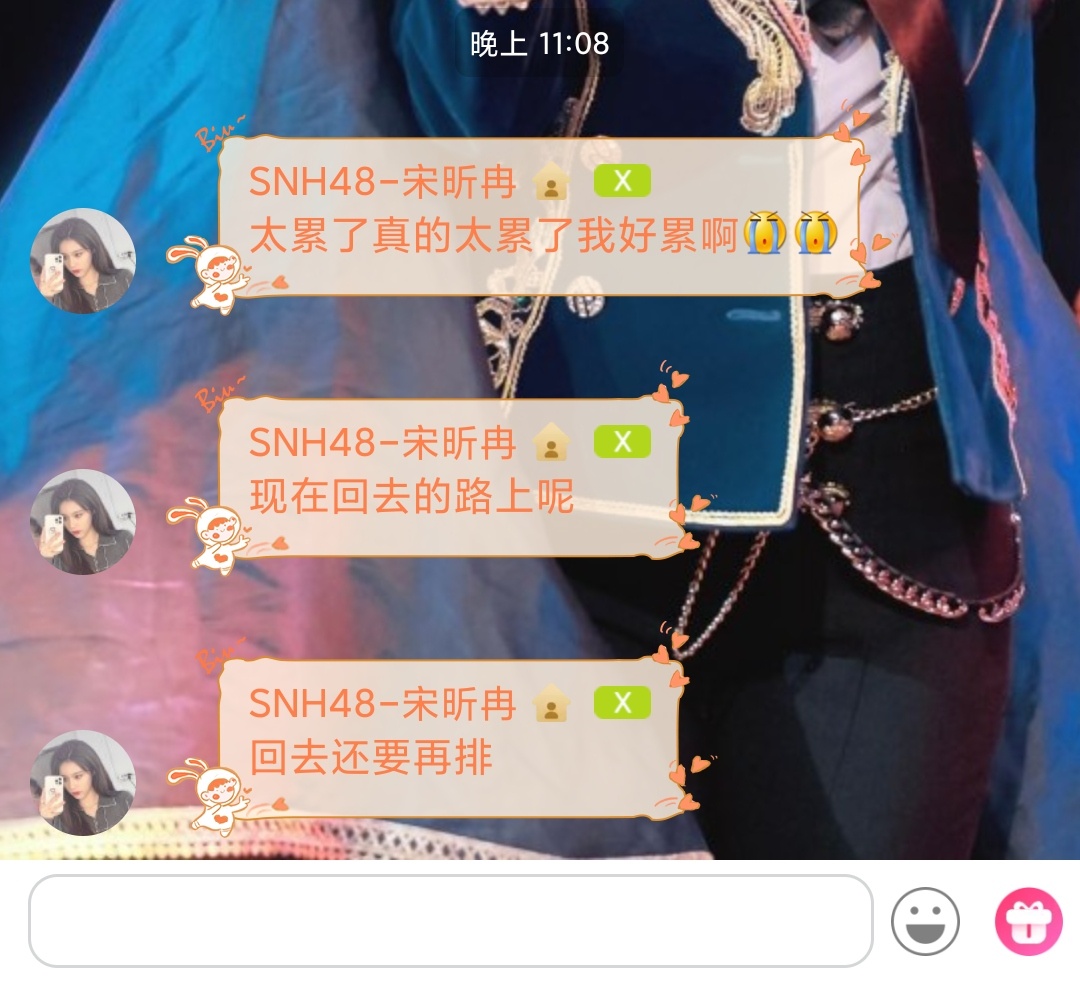Open avatar beside the 回去还要再排 message

(x=83, y=782)
